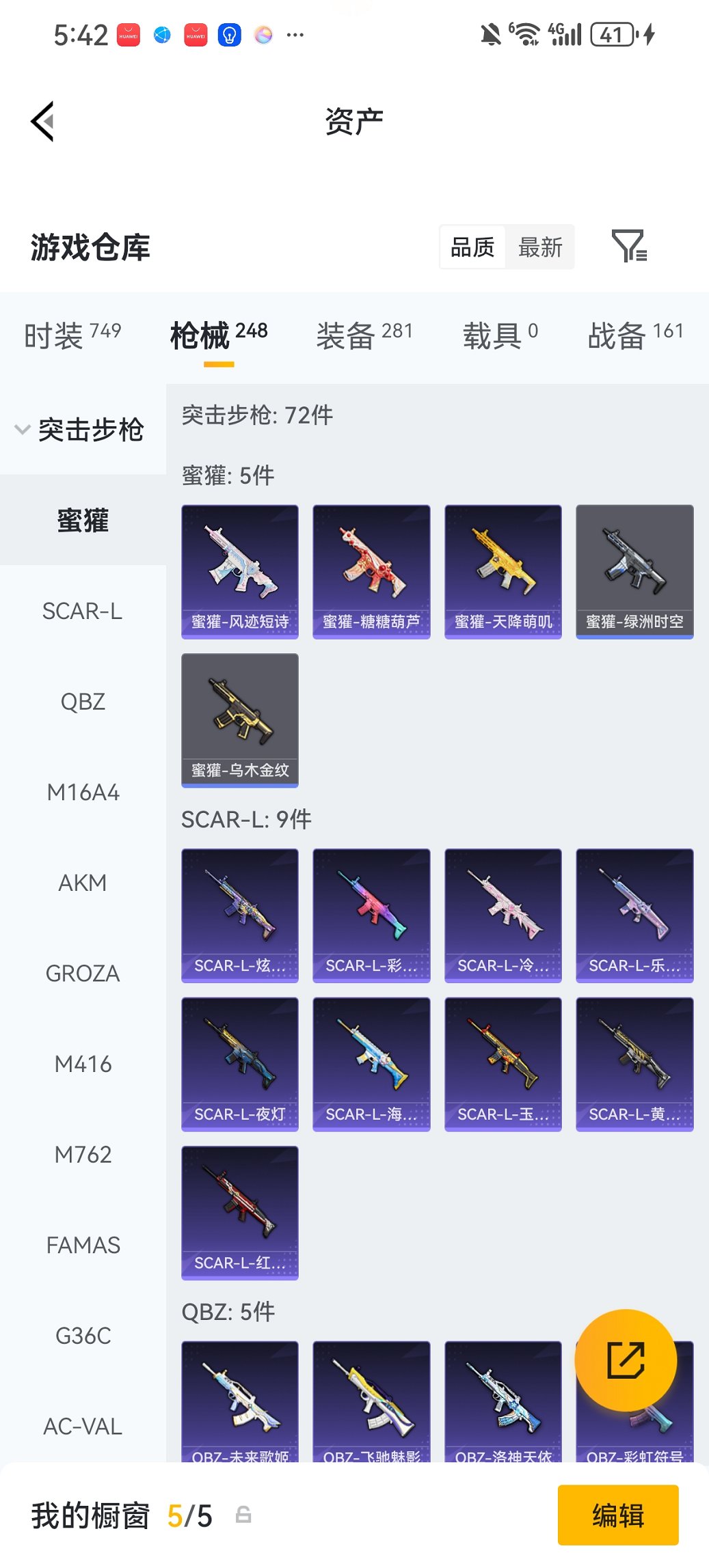Tap the orange share floating button

click(625, 1360)
